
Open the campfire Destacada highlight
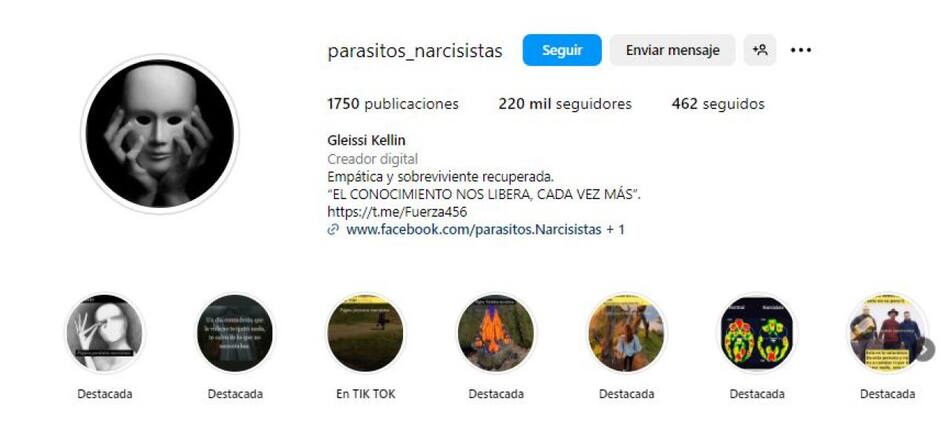496,334
